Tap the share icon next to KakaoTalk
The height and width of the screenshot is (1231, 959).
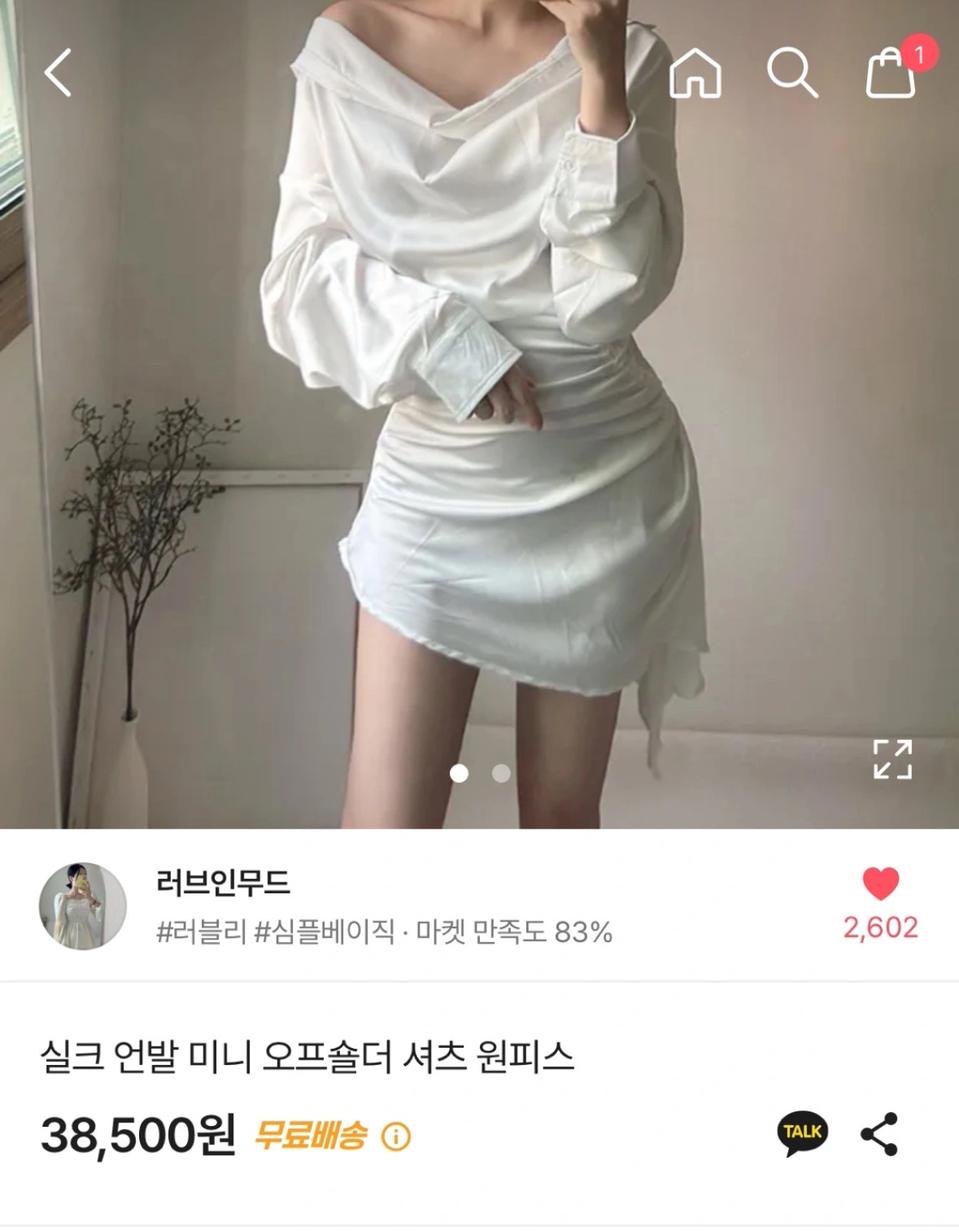tap(878, 1134)
